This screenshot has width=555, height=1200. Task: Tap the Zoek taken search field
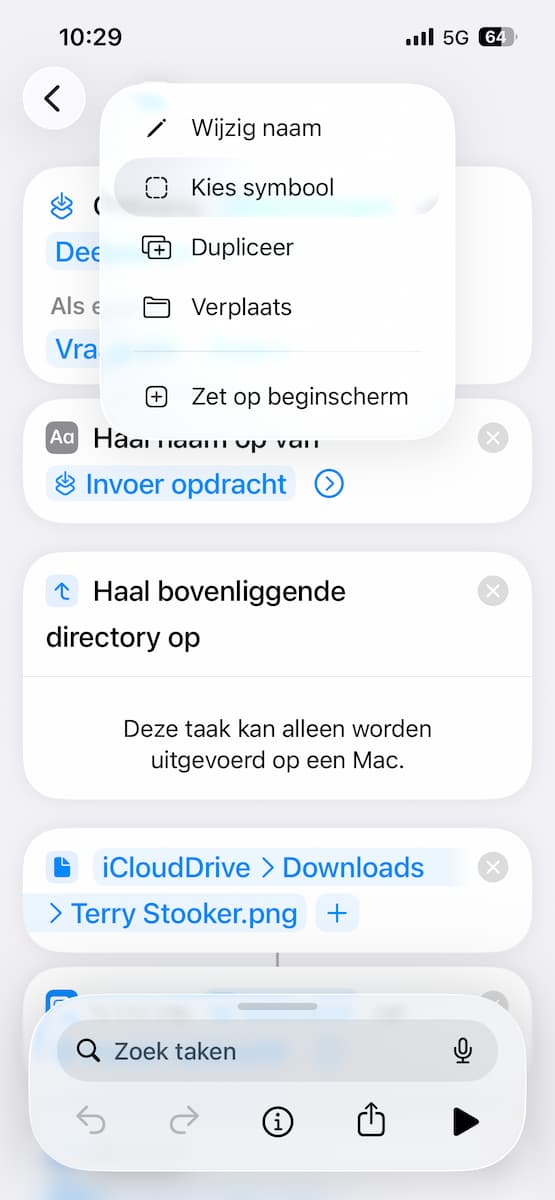(277, 1051)
